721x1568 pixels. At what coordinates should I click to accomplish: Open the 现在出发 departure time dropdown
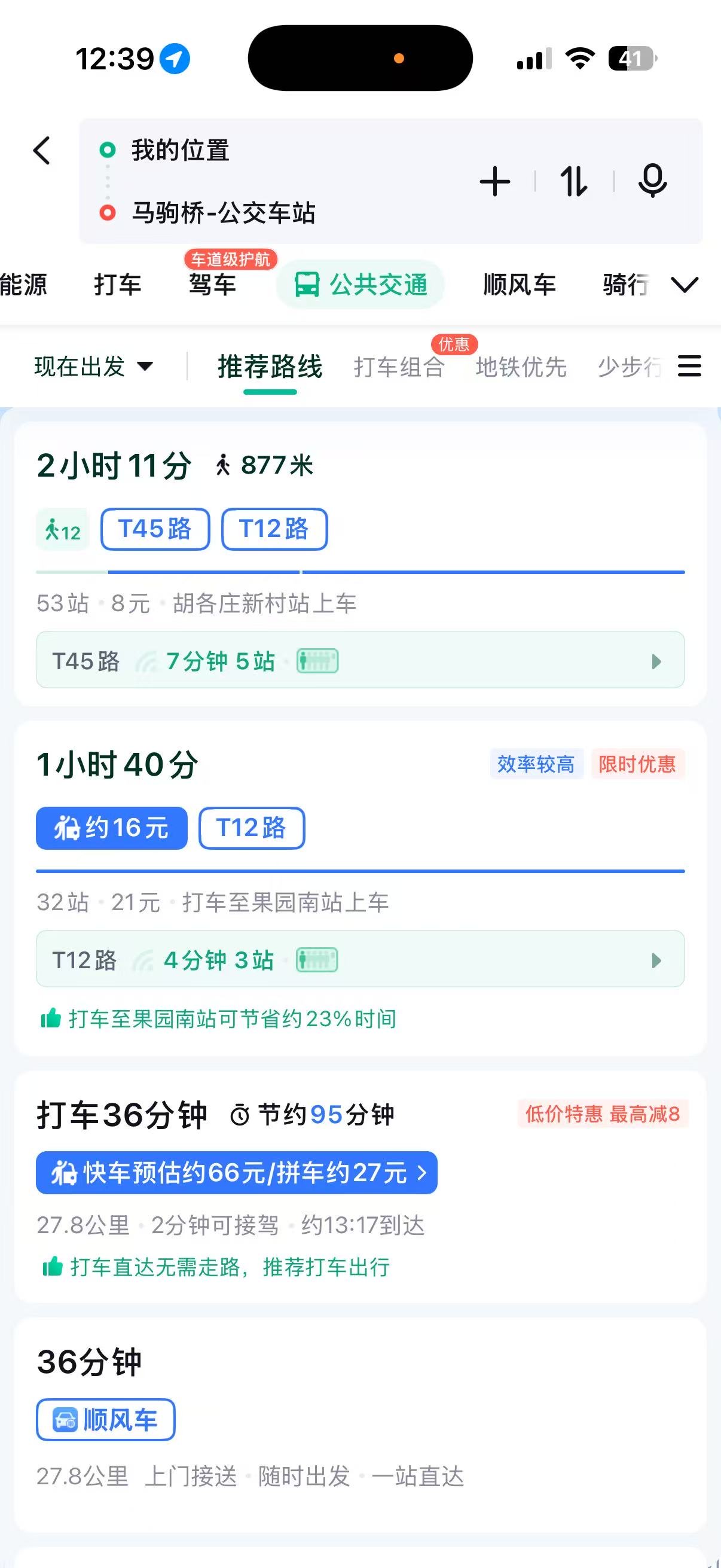94,367
